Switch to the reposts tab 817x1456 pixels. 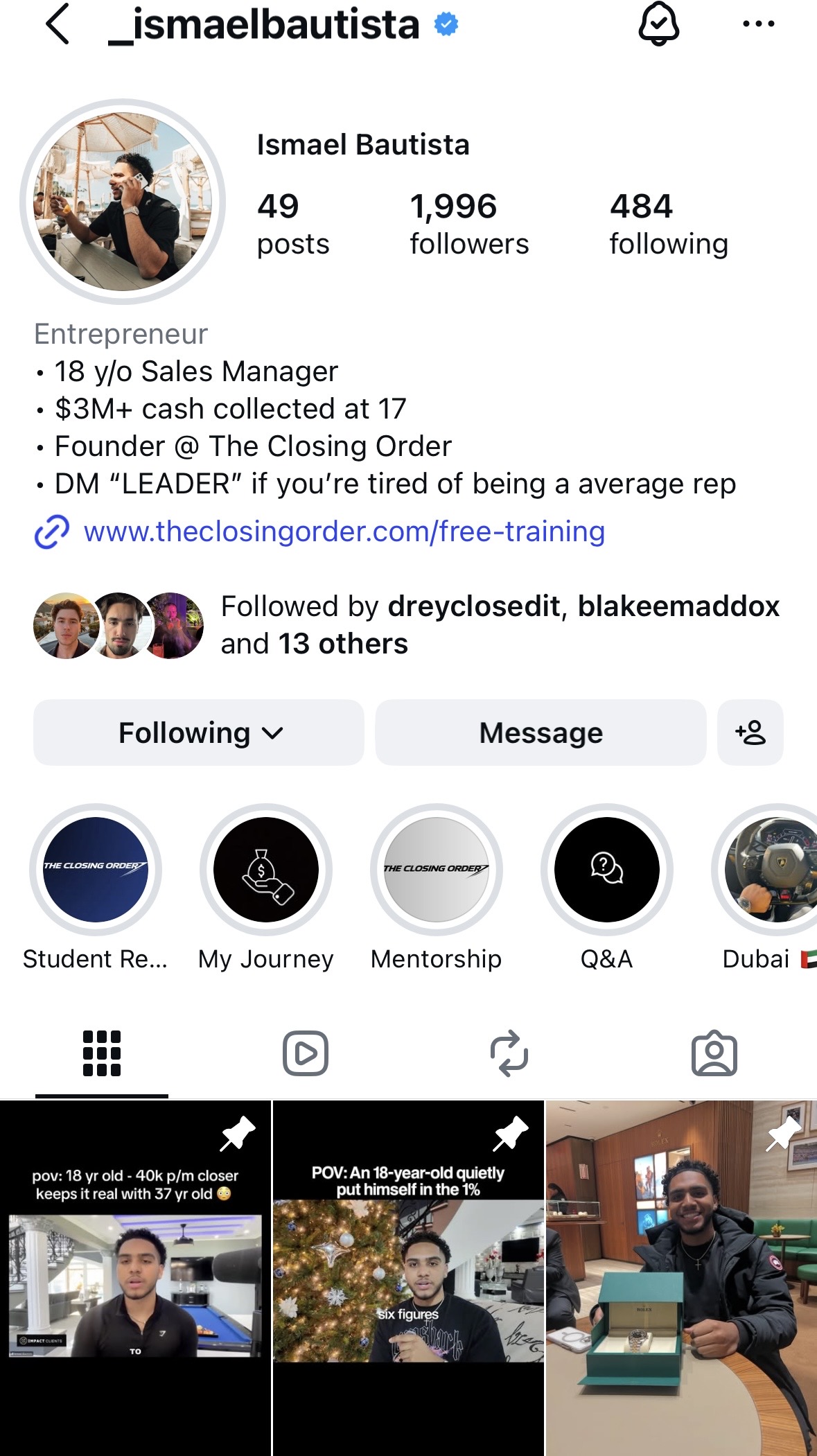point(509,1053)
